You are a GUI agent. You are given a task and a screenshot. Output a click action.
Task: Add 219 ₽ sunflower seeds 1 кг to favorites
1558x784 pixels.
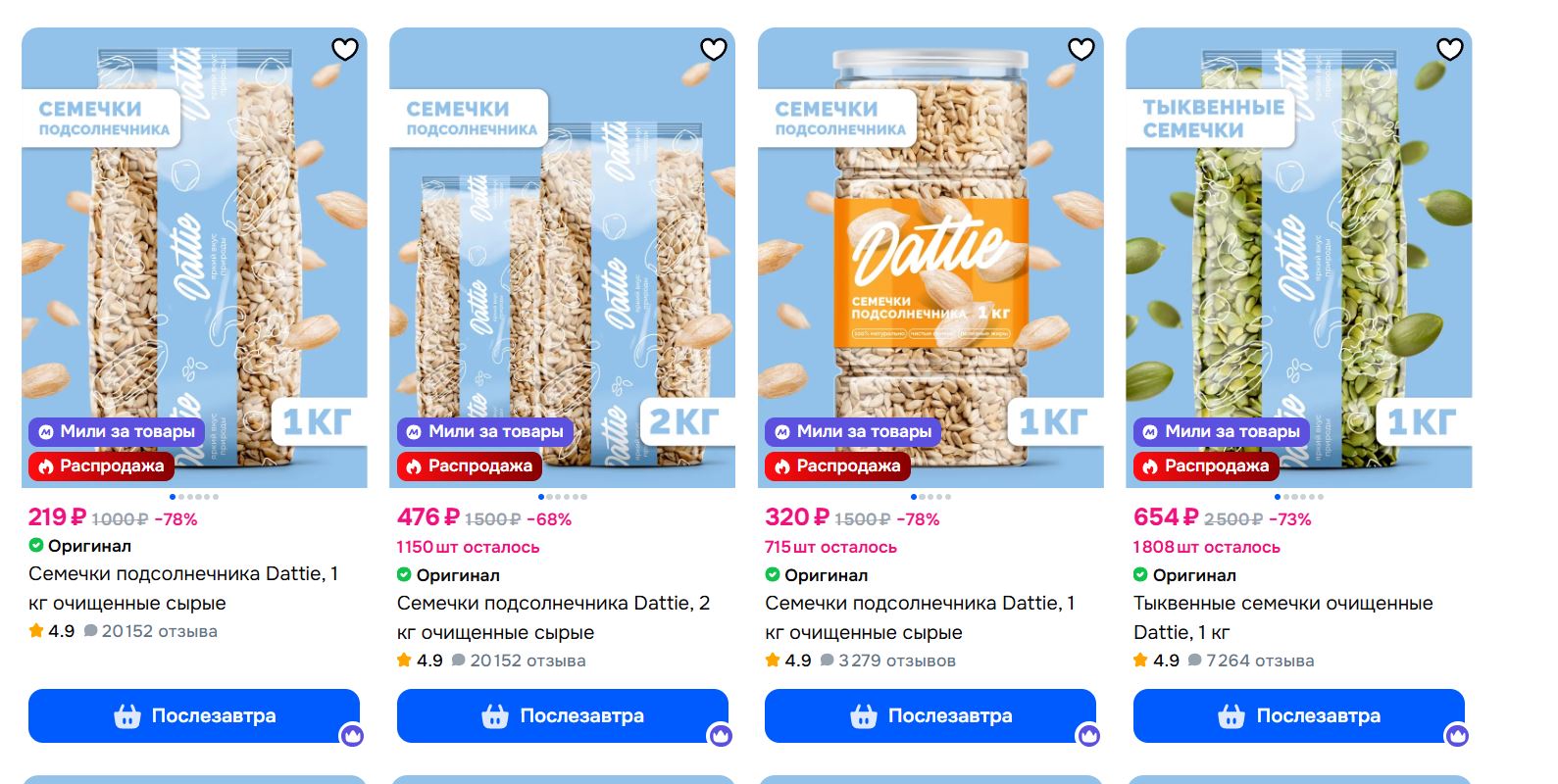[345, 49]
